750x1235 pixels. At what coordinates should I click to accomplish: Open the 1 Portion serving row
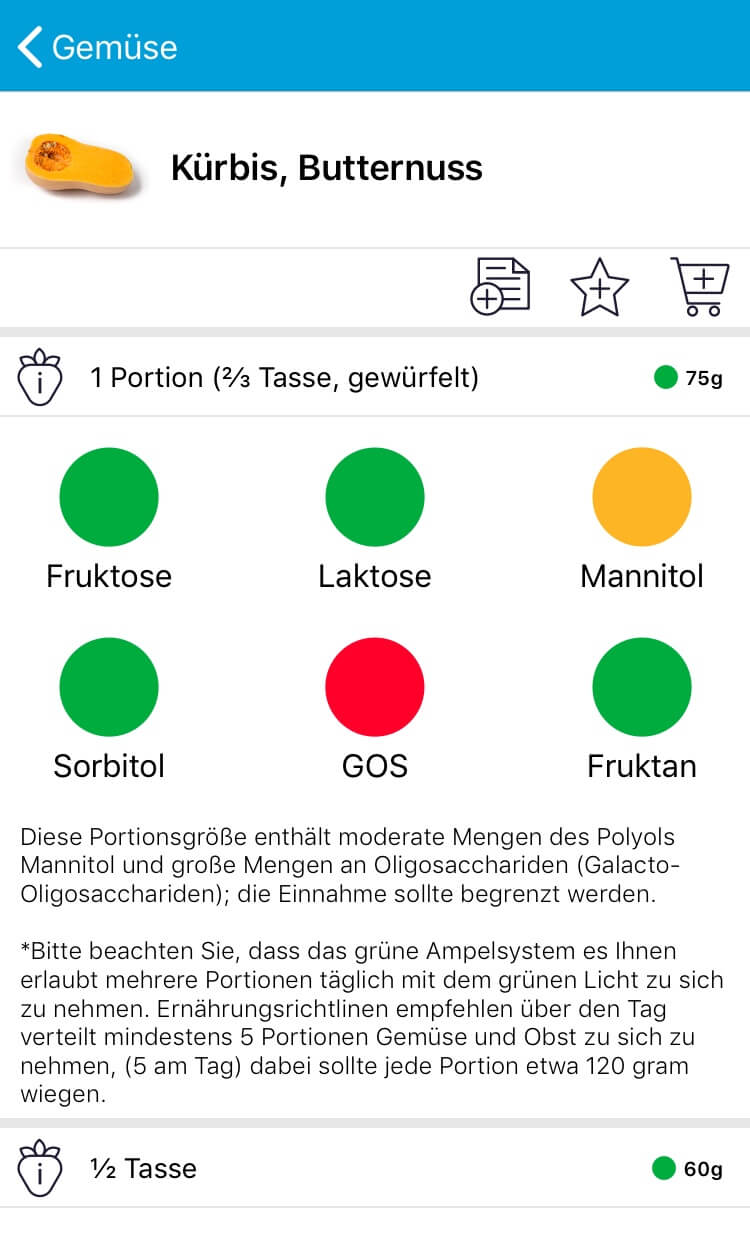tap(375, 377)
